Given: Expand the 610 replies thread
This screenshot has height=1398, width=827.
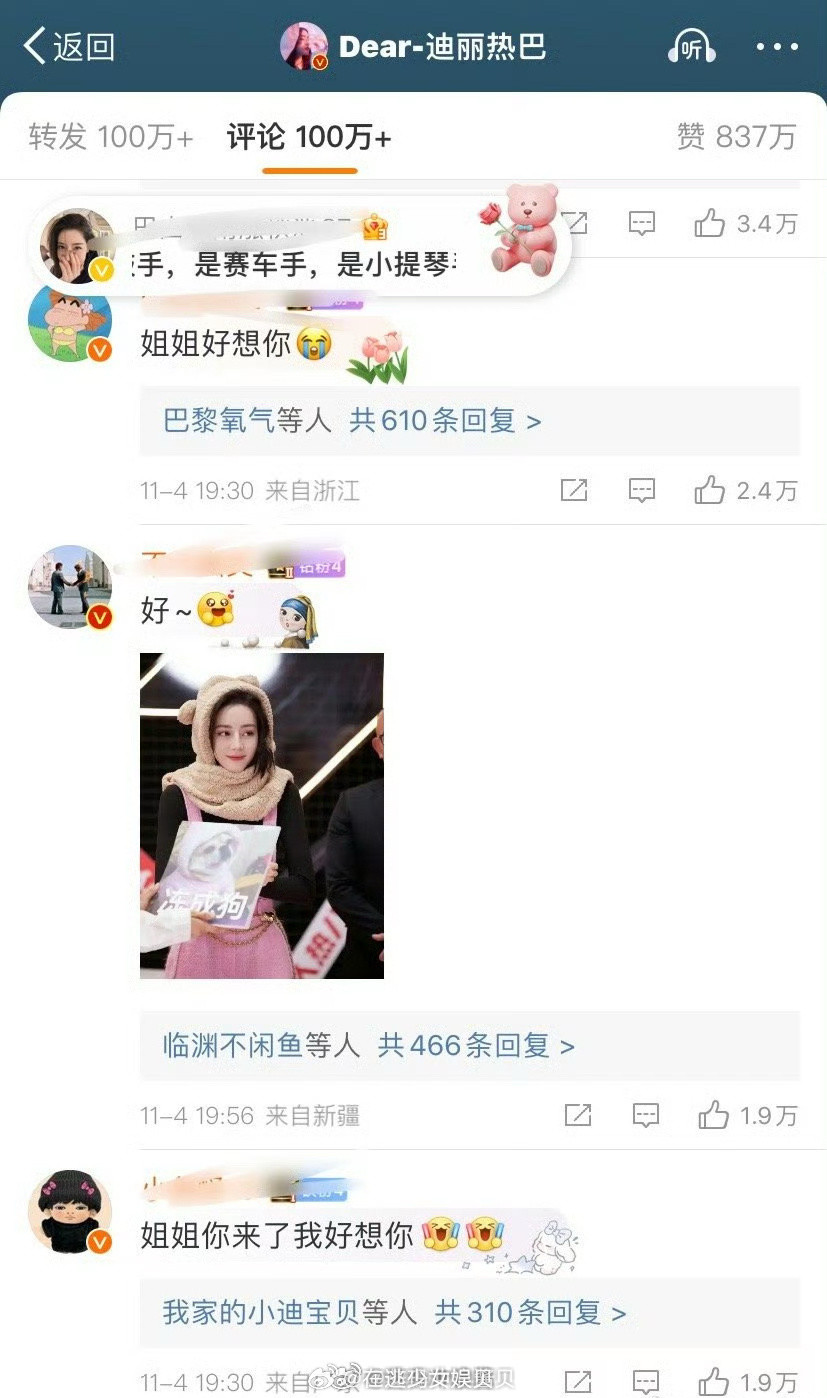Looking at the screenshot, I should (x=350, y=420).
